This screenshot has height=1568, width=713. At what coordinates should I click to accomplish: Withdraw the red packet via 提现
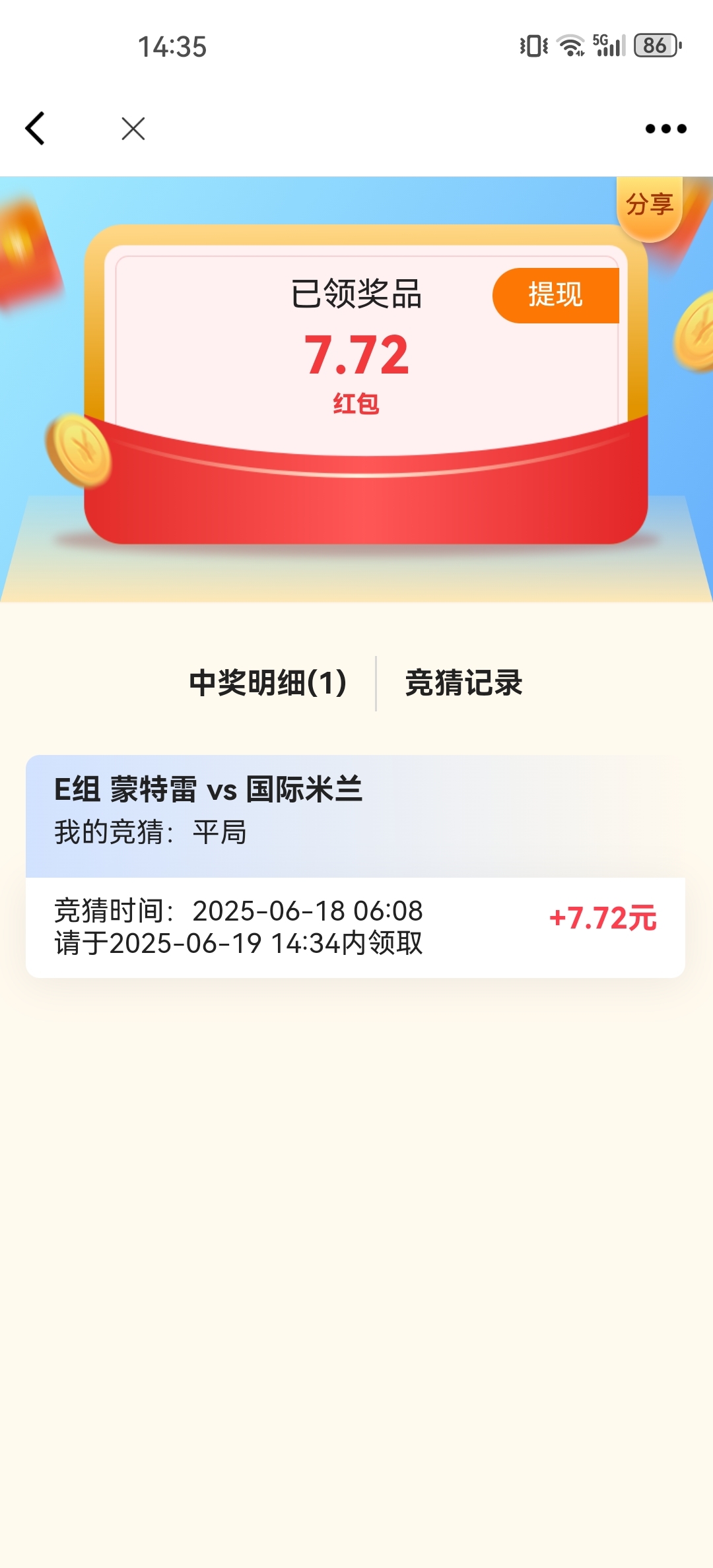[x=555, y=295]
